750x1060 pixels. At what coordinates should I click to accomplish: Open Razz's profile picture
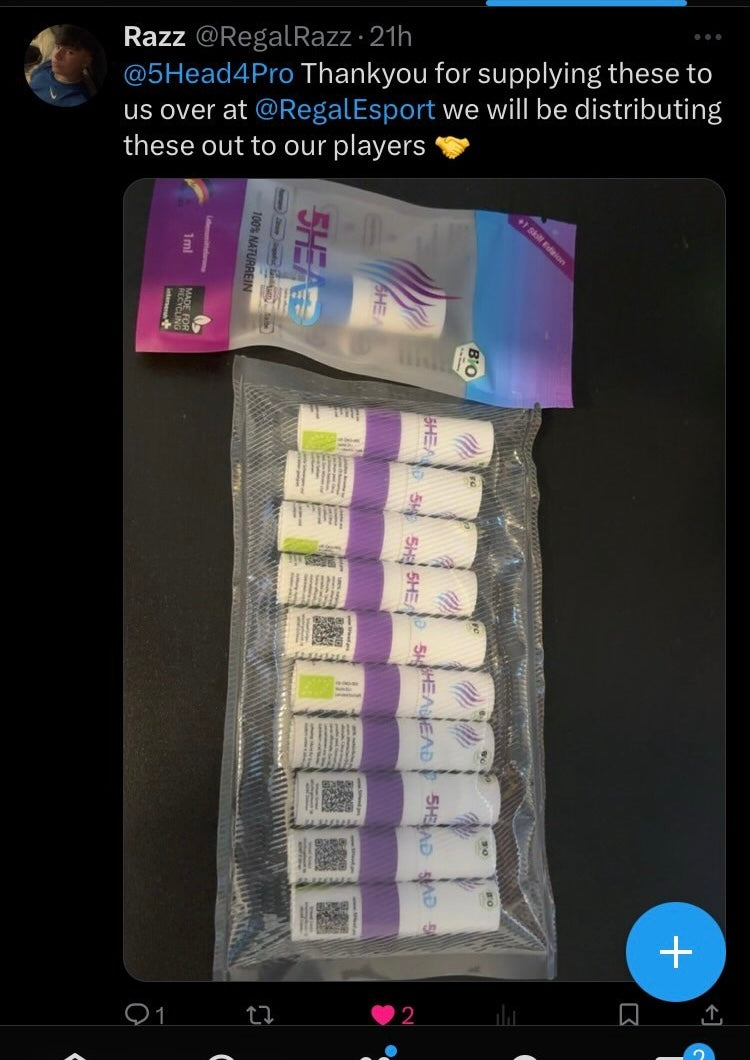(x=64, y=65)
